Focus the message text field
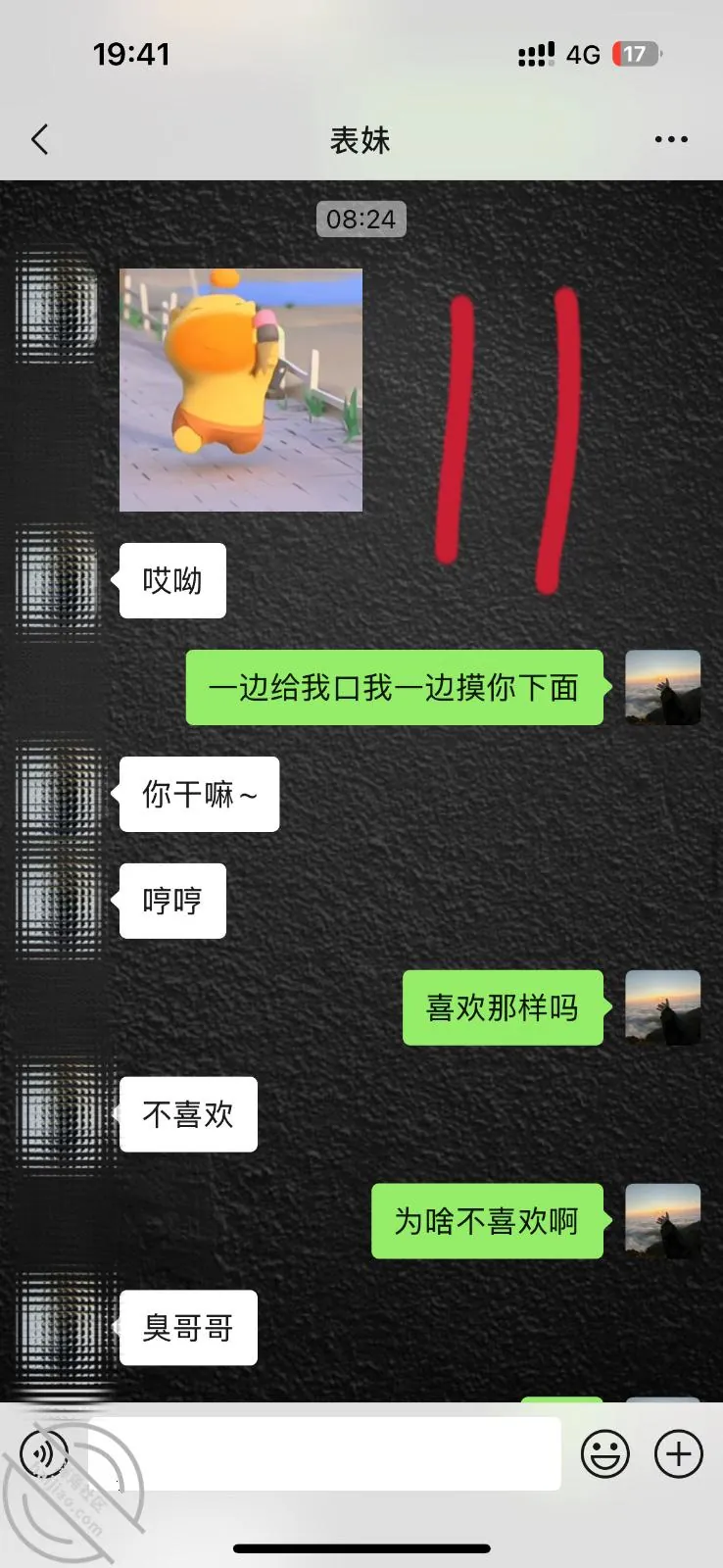 324,1453
